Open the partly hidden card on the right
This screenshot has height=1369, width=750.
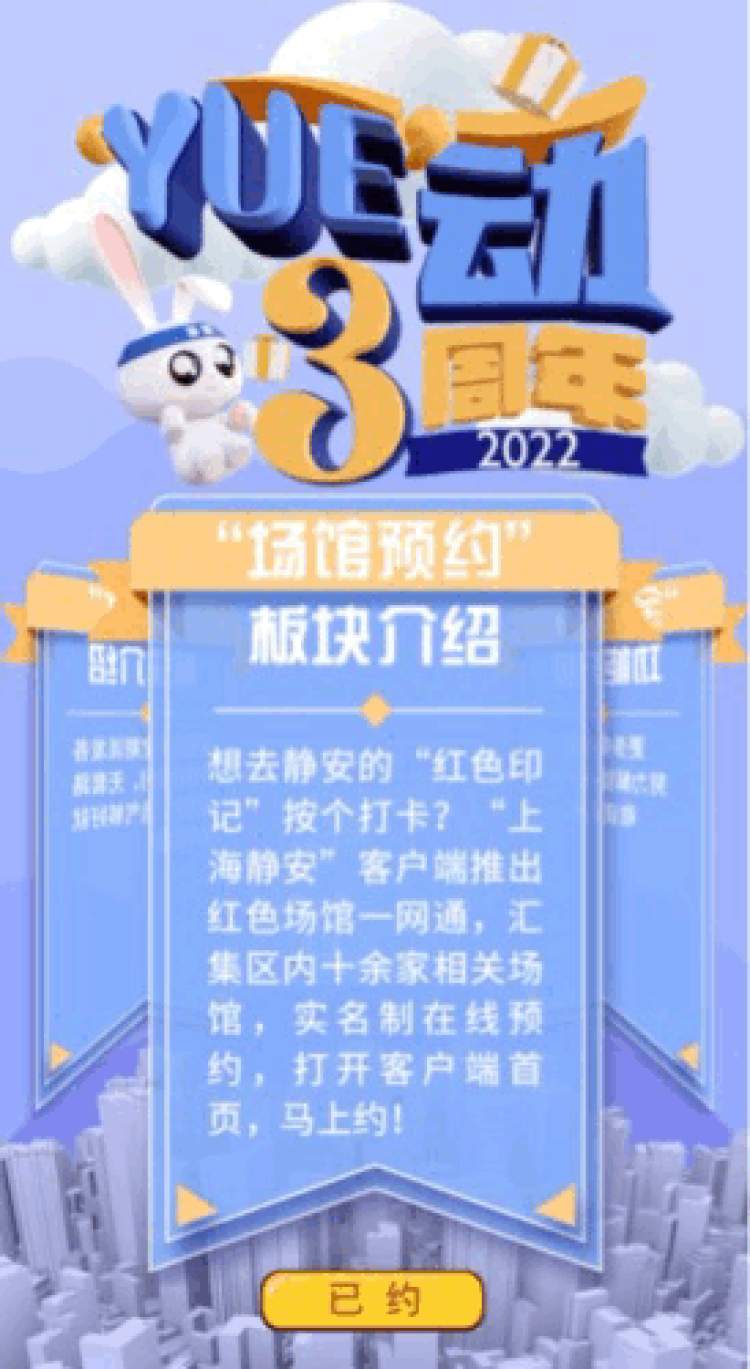tap(658, 820)
